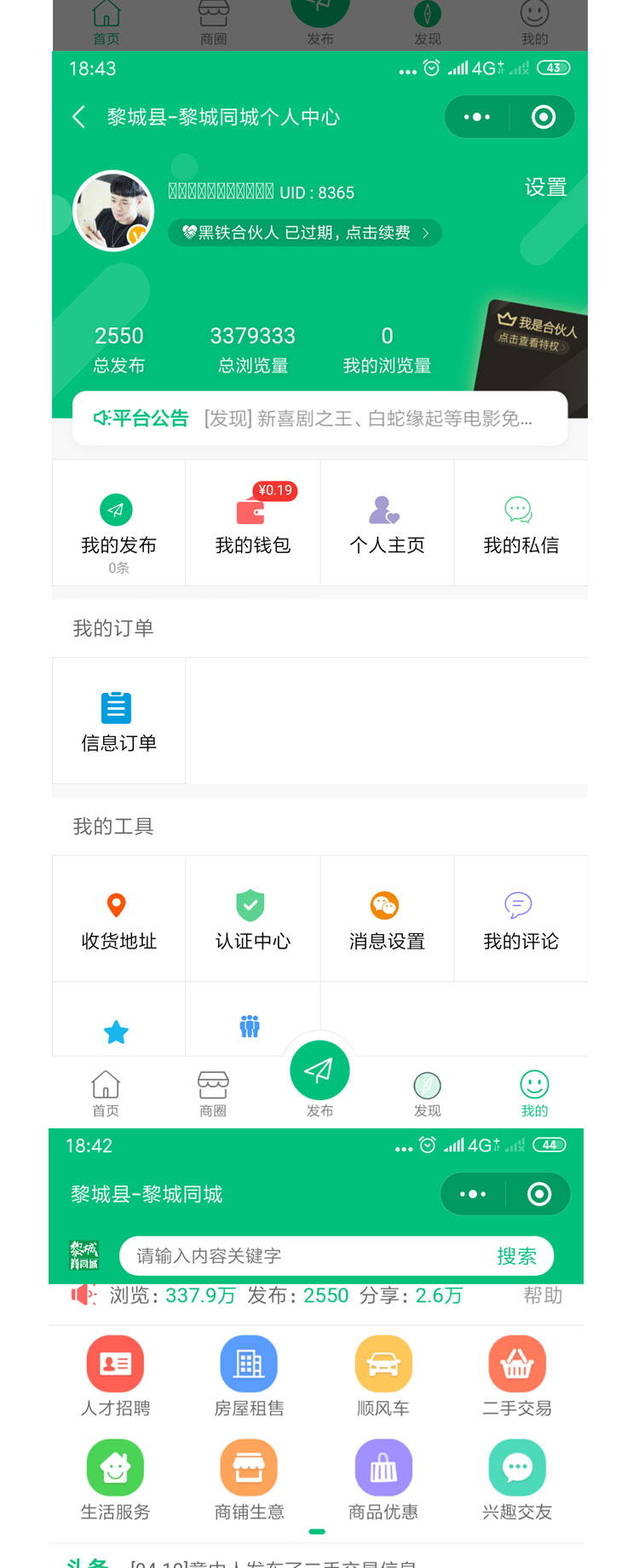The width and height of the screenshot is (639, 1568).
Task: Open 收货地址
Action: point(118,920)
